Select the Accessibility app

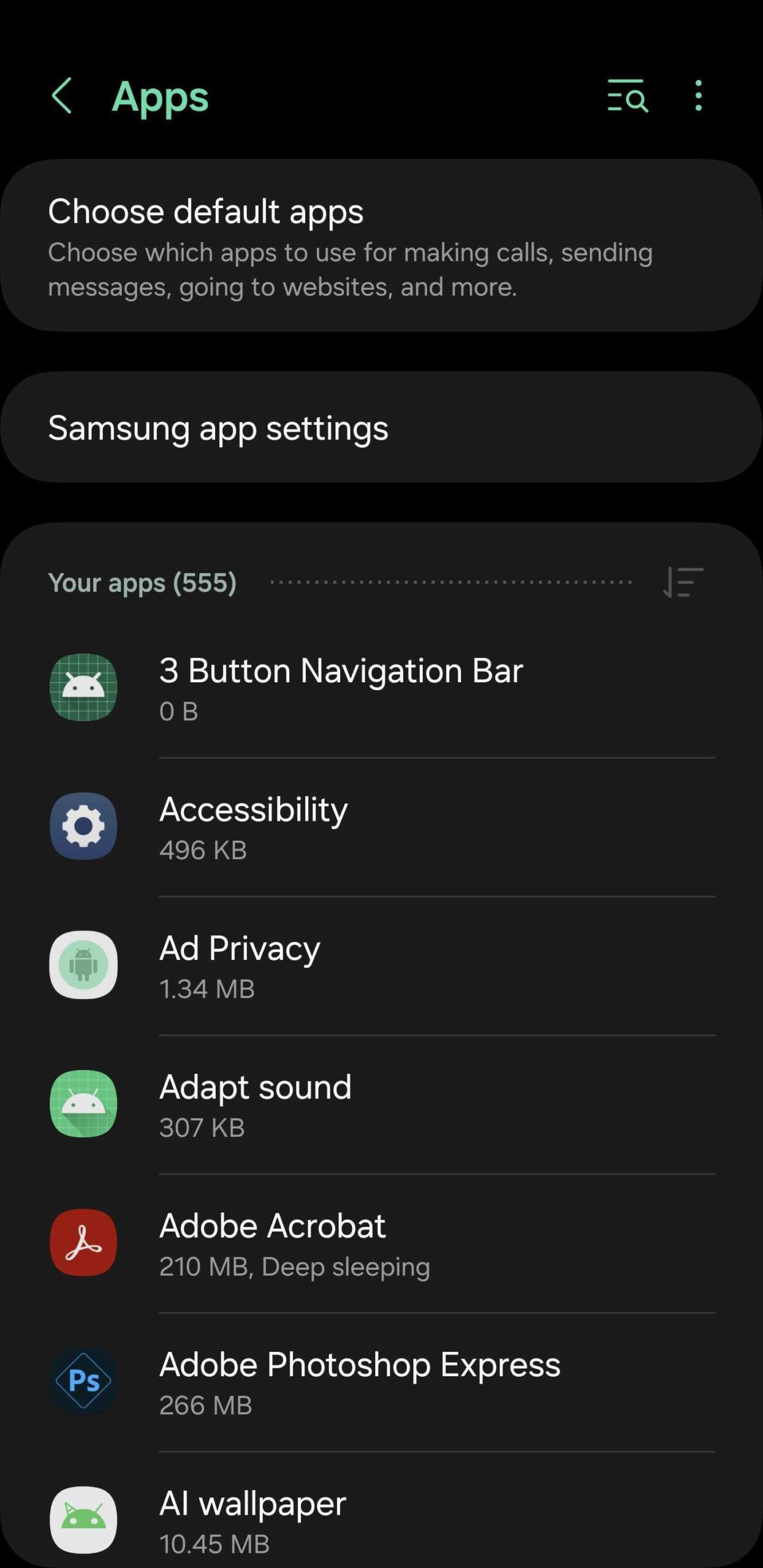point(381,827)
